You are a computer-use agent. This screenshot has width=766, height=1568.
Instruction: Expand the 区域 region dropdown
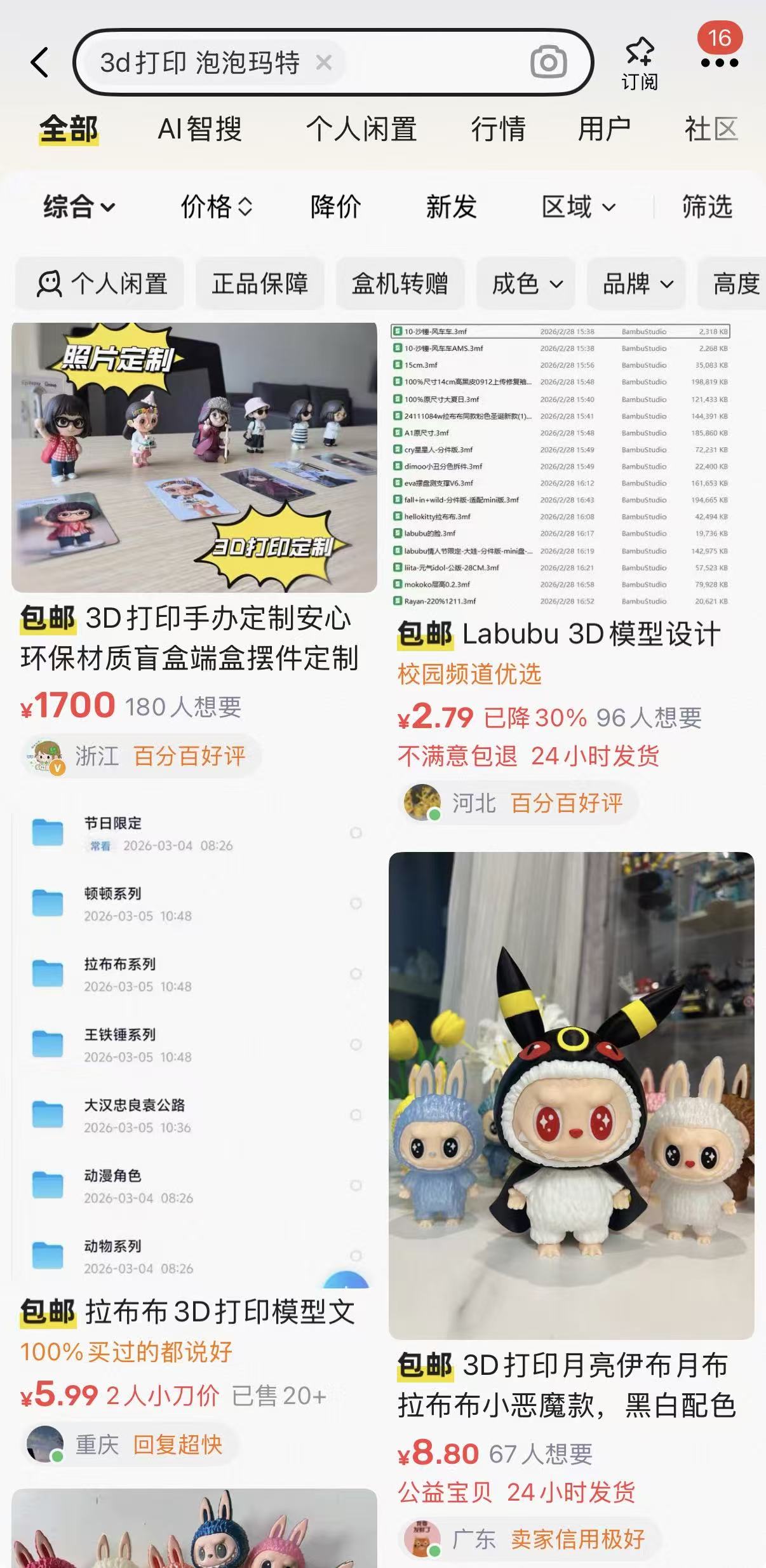[578, 207]
